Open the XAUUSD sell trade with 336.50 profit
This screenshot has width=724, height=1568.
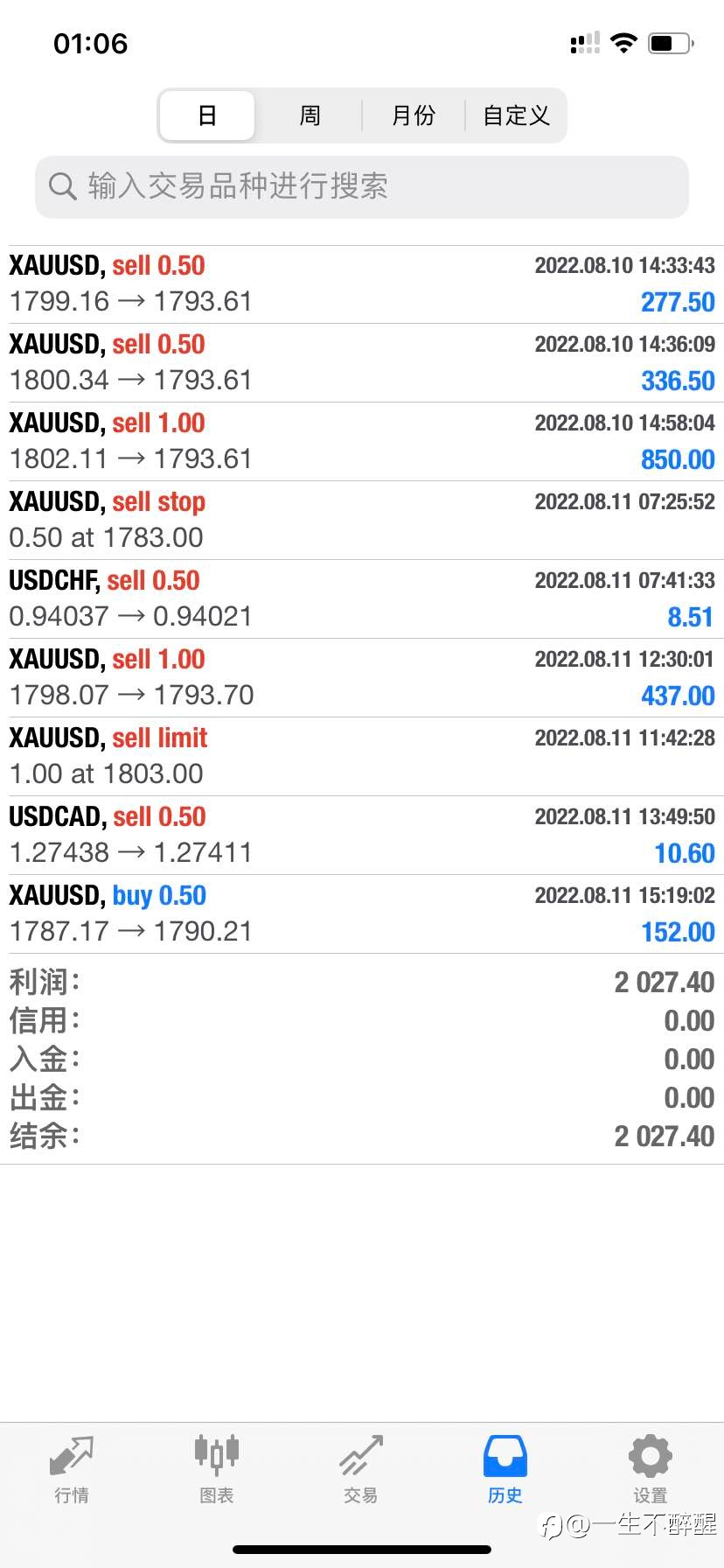(362, 363)
